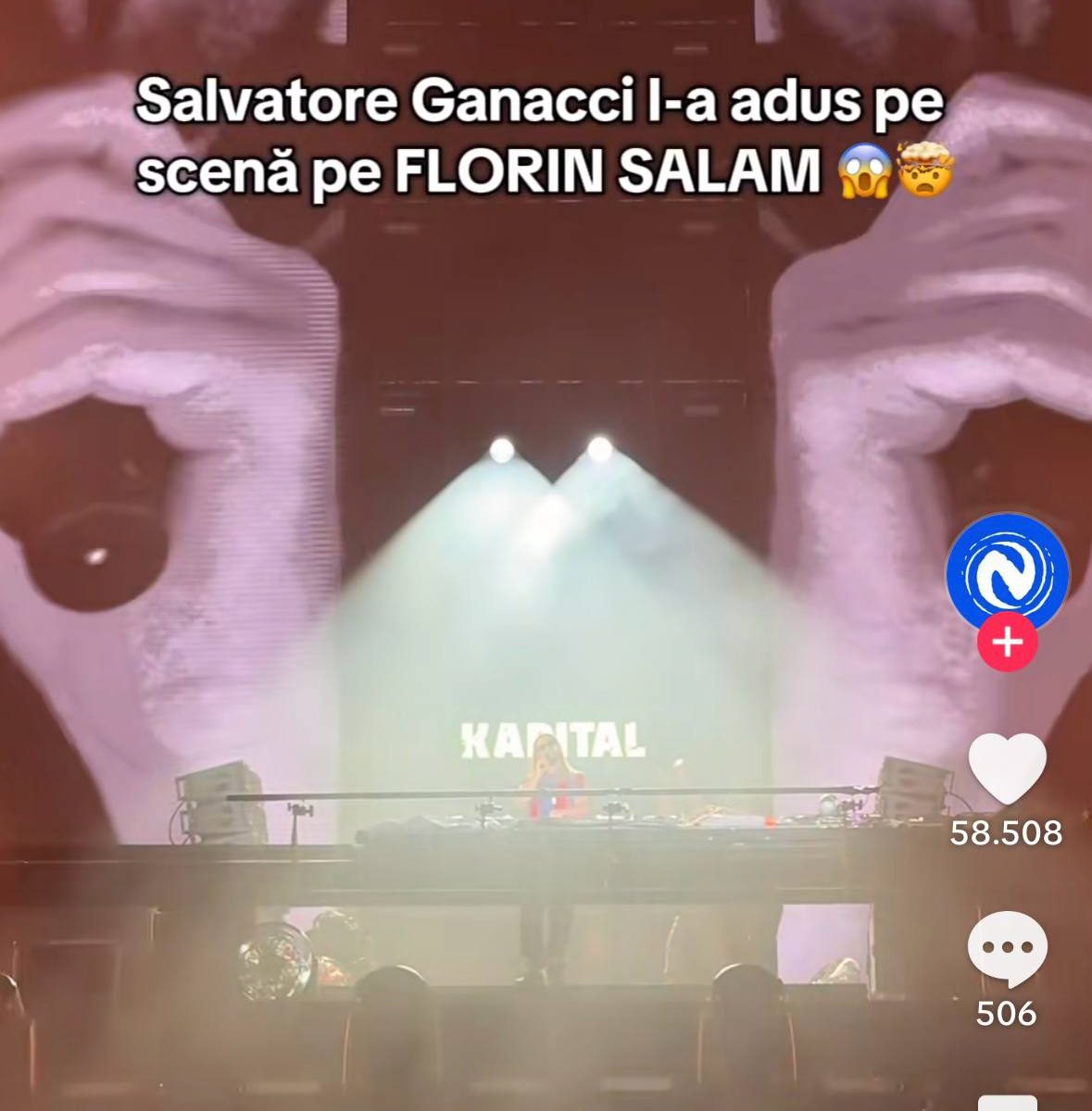The image size is (1092, 1111).
Task: Follow the creator with the plus button
Action: [x=1007, y=642]
